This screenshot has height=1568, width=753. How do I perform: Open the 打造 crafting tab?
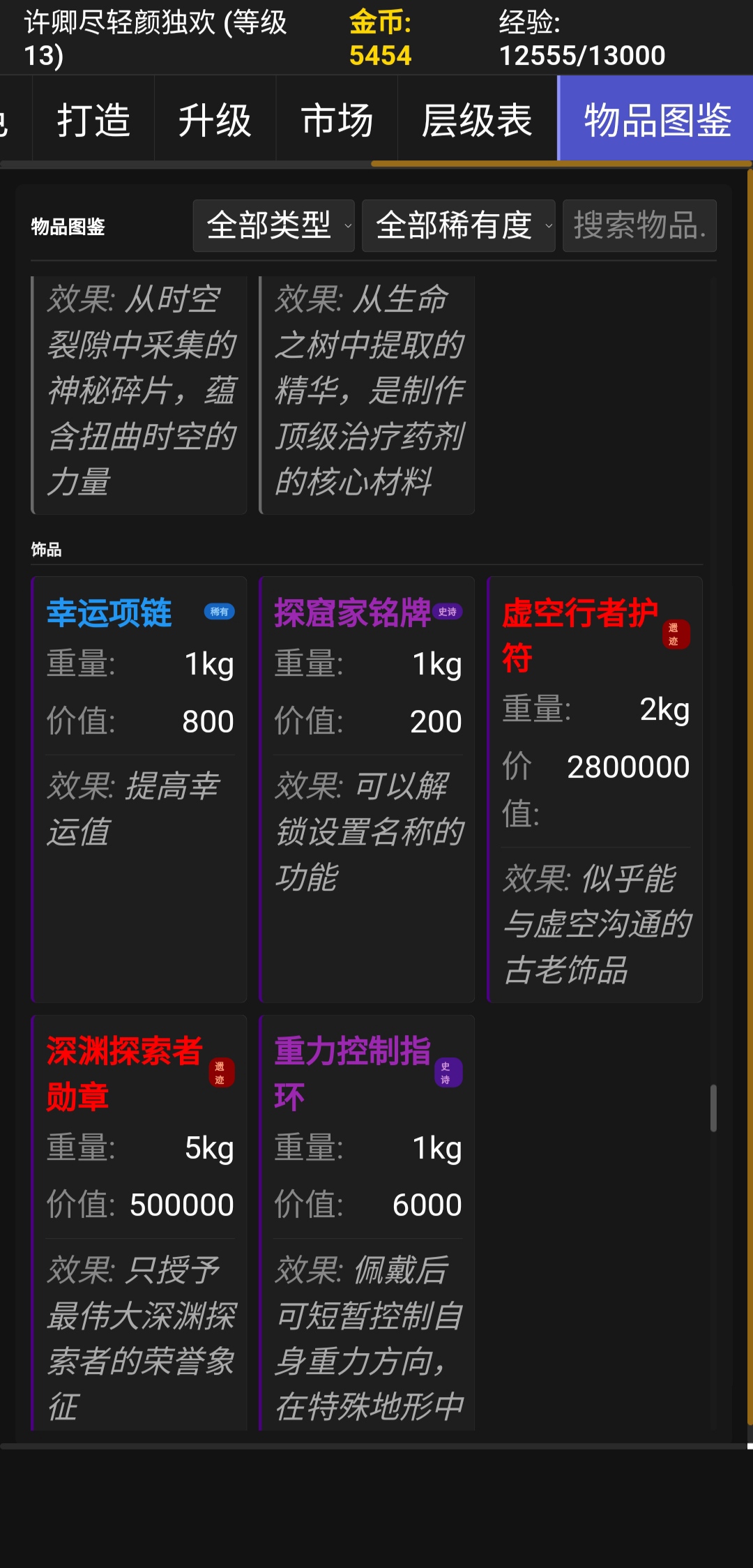click(x=93, y=119)
